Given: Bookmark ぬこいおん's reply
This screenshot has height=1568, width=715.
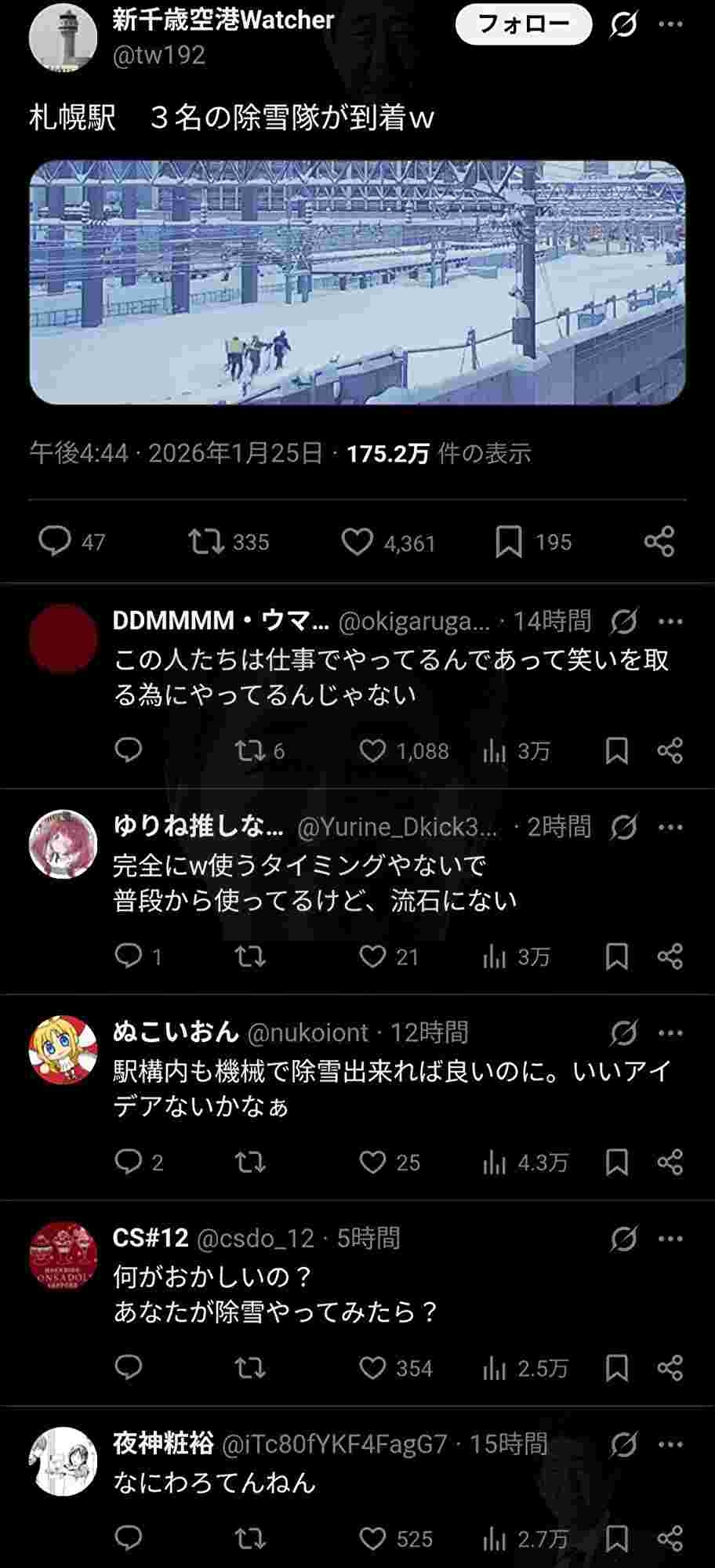Looking at the screenshot, I should point(617,1162).
